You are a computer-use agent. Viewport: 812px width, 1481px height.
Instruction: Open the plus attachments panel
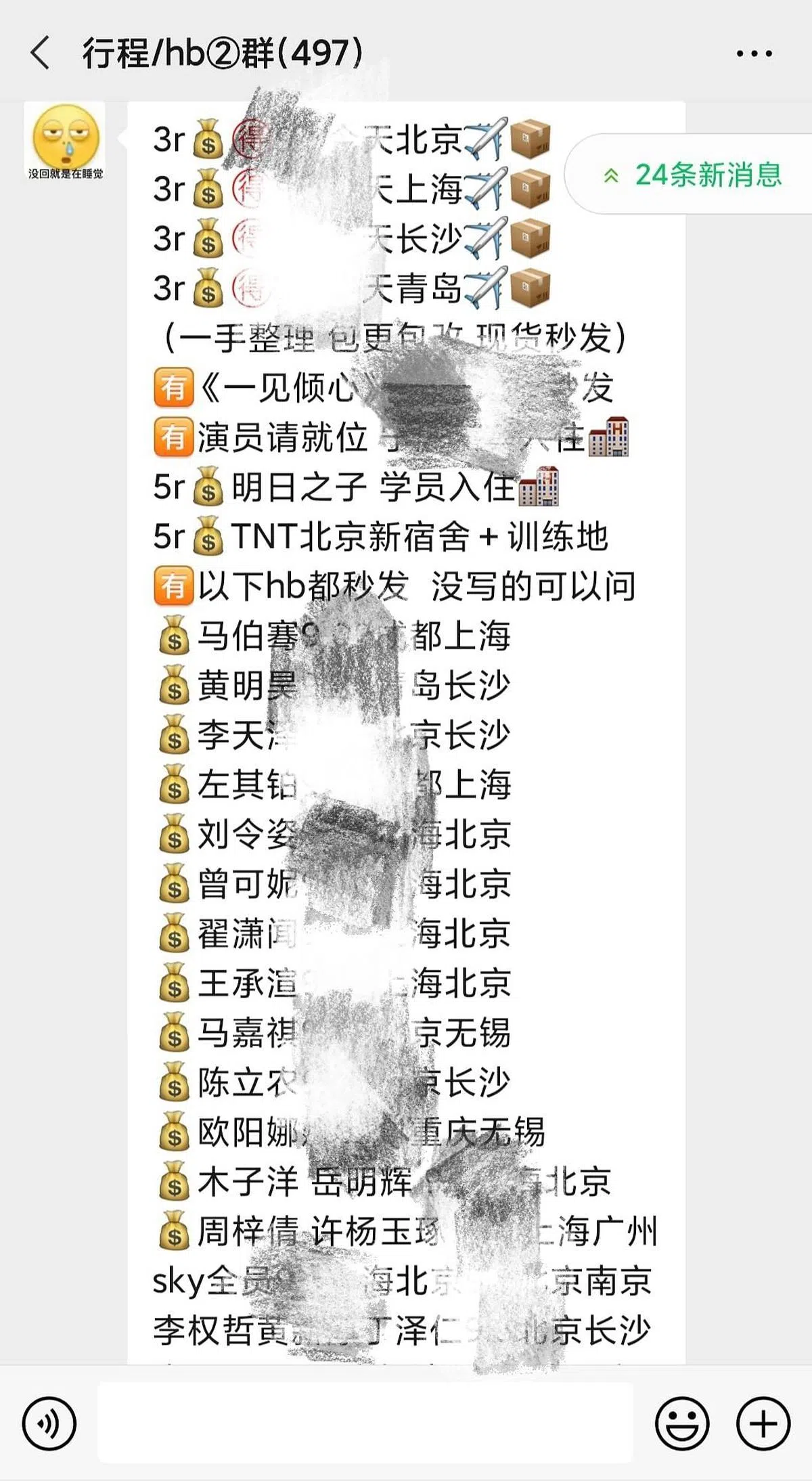tap(763, 1423)
